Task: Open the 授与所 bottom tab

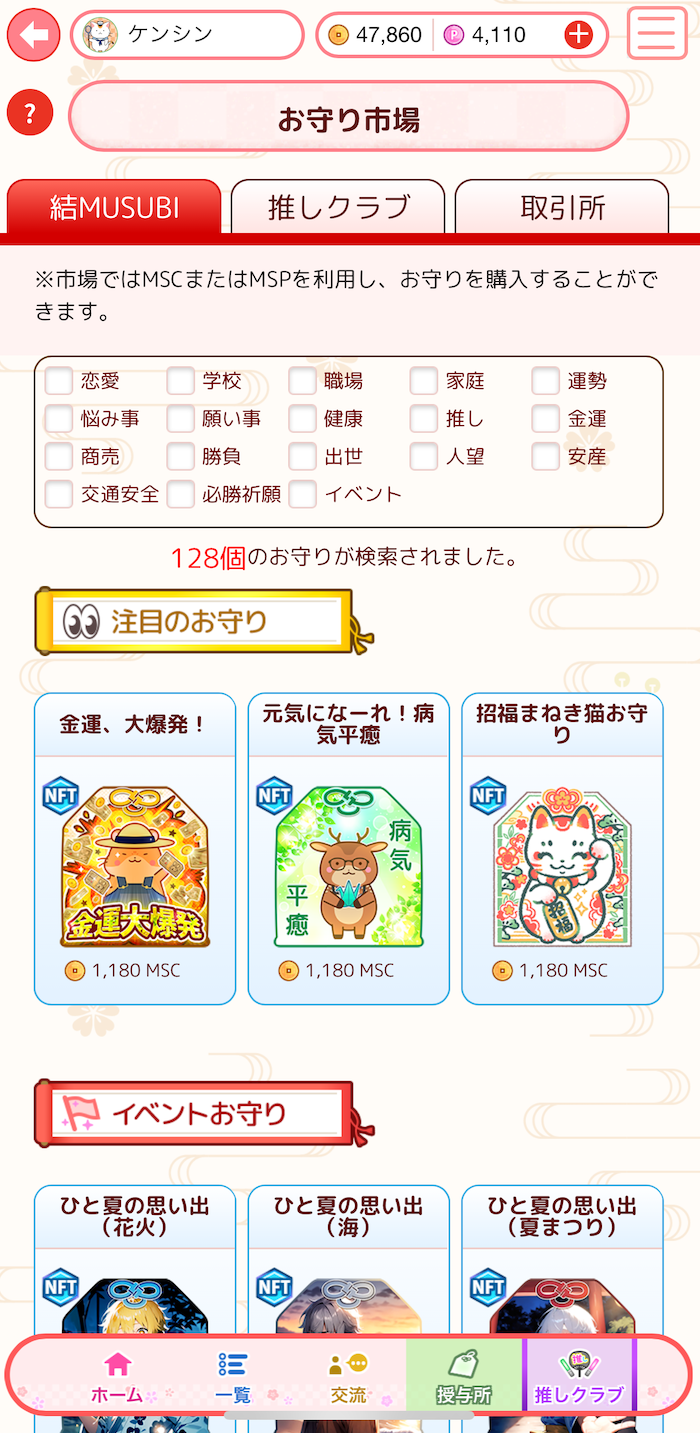Action: (x=464, y=1377)
